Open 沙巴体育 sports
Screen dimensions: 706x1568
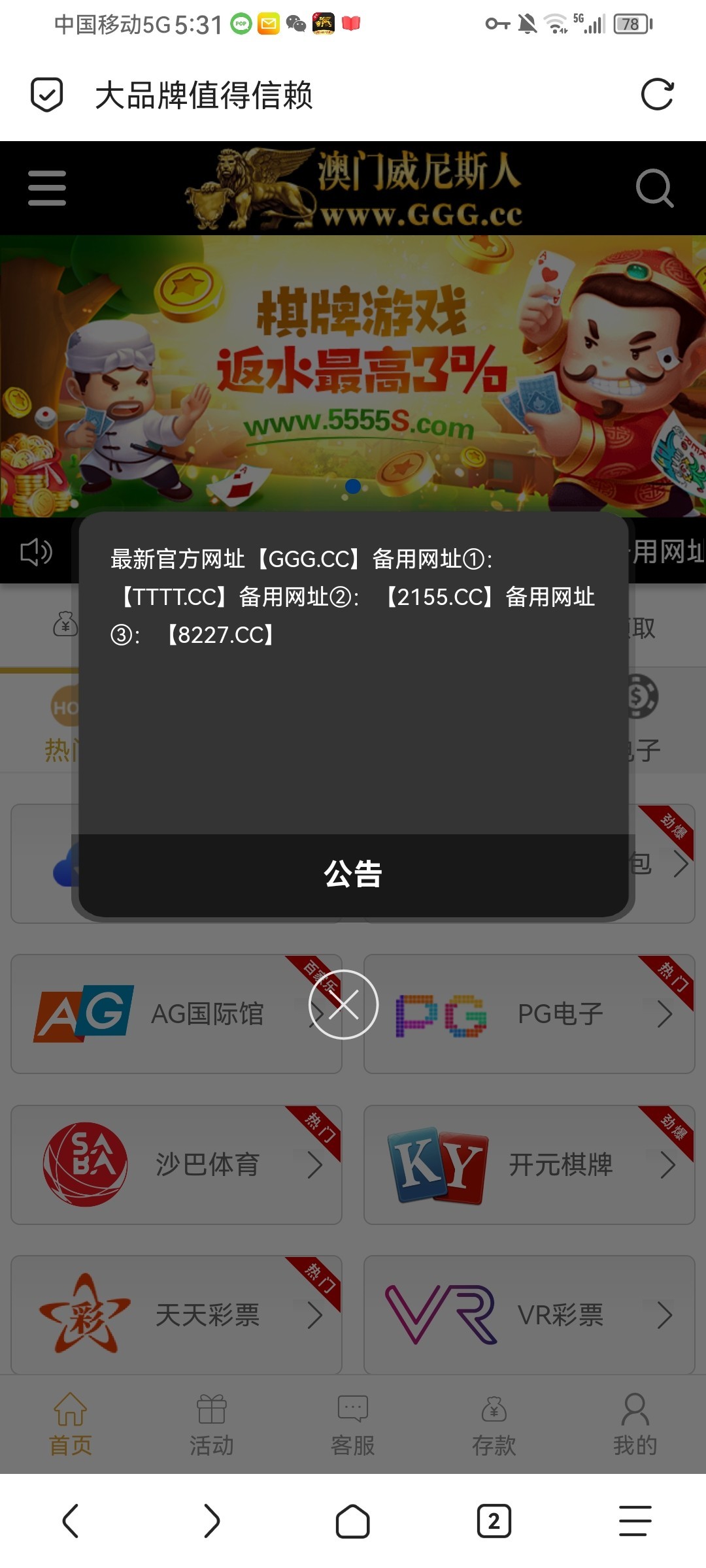coord(176,1164)
